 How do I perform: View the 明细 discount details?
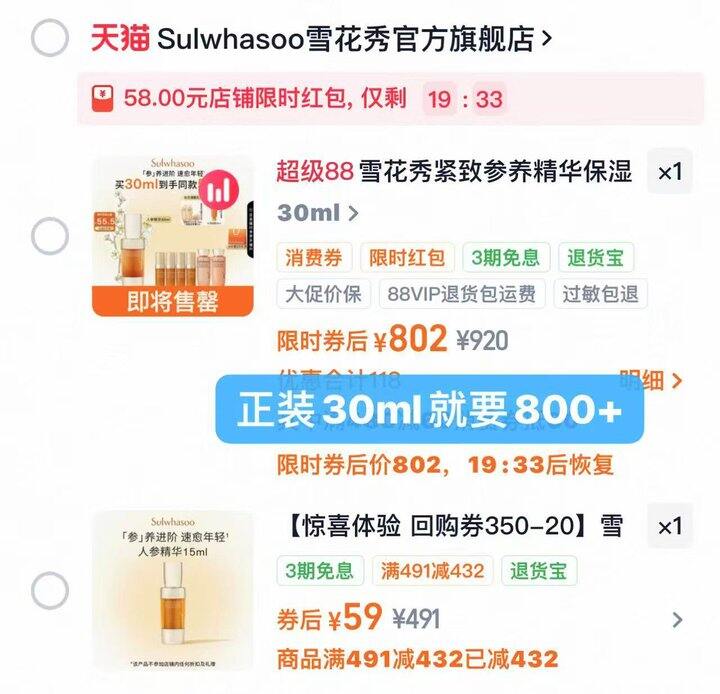(x=650, y=380)
